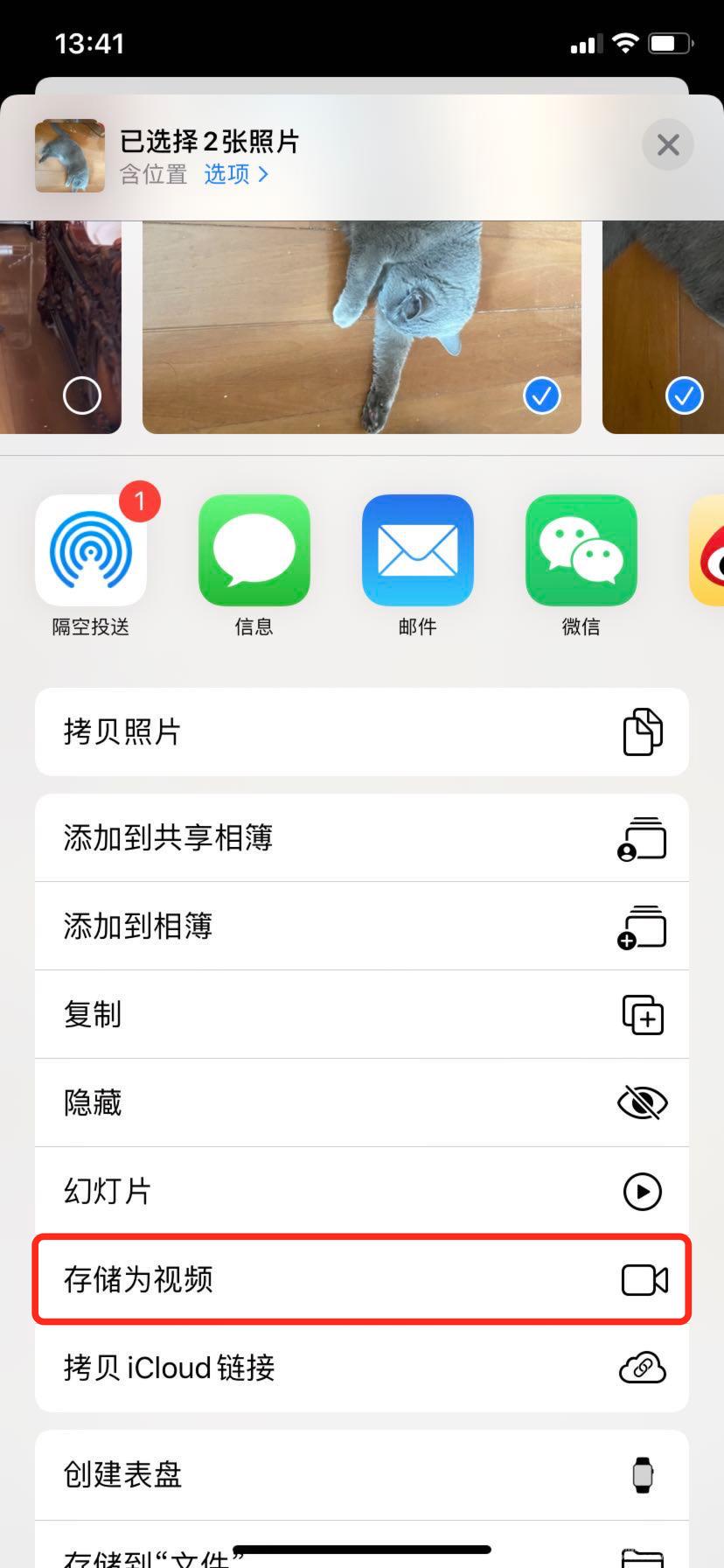Tap the slideshow play icon beside 幻灯片
The height and width of the screenshot is (1568, 724).
click(x=643, y=1191)
